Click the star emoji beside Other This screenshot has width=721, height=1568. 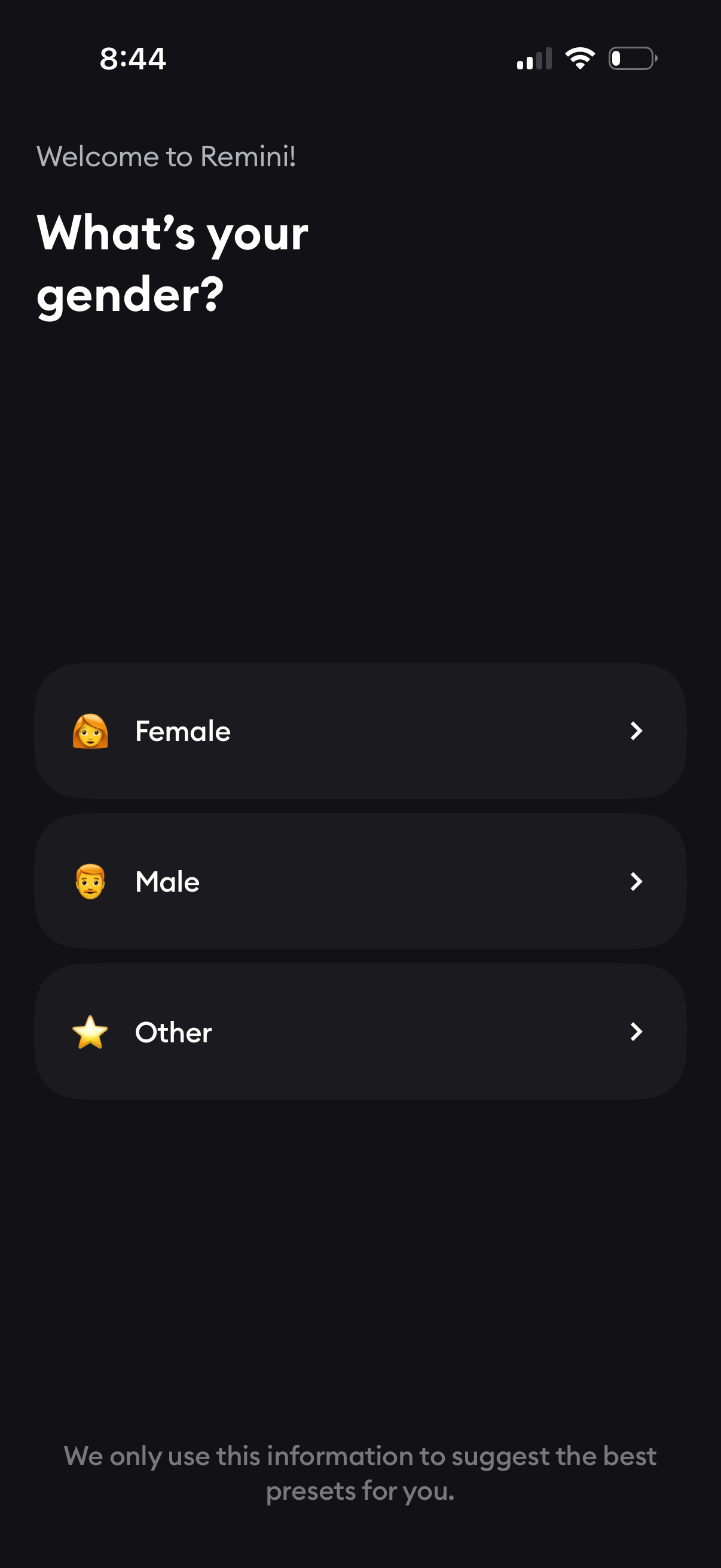pos(89,1031)
